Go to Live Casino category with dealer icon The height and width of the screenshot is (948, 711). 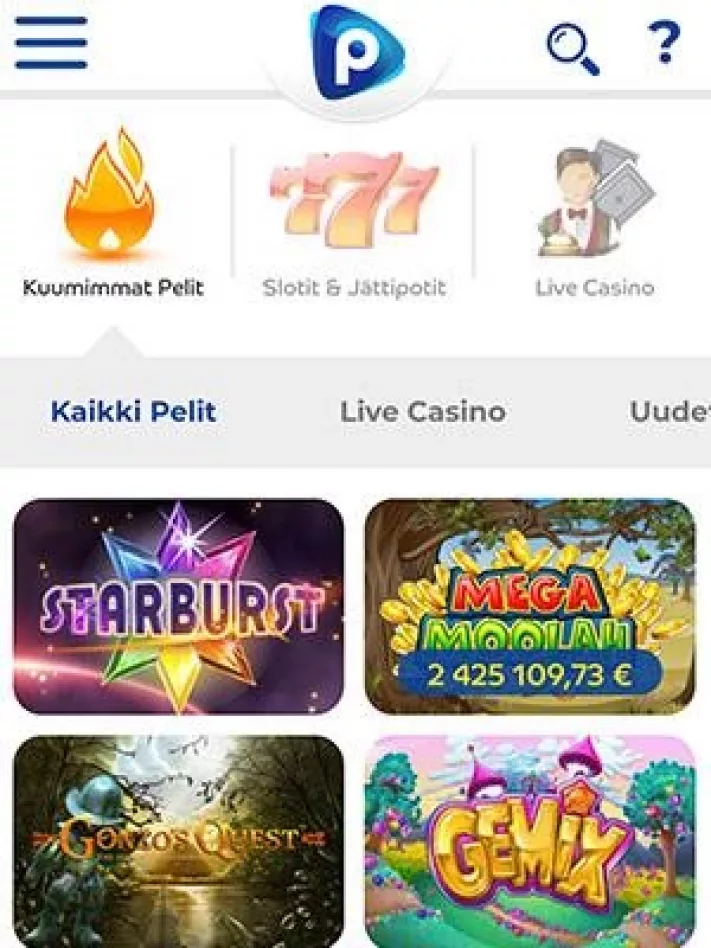point(594,214)
